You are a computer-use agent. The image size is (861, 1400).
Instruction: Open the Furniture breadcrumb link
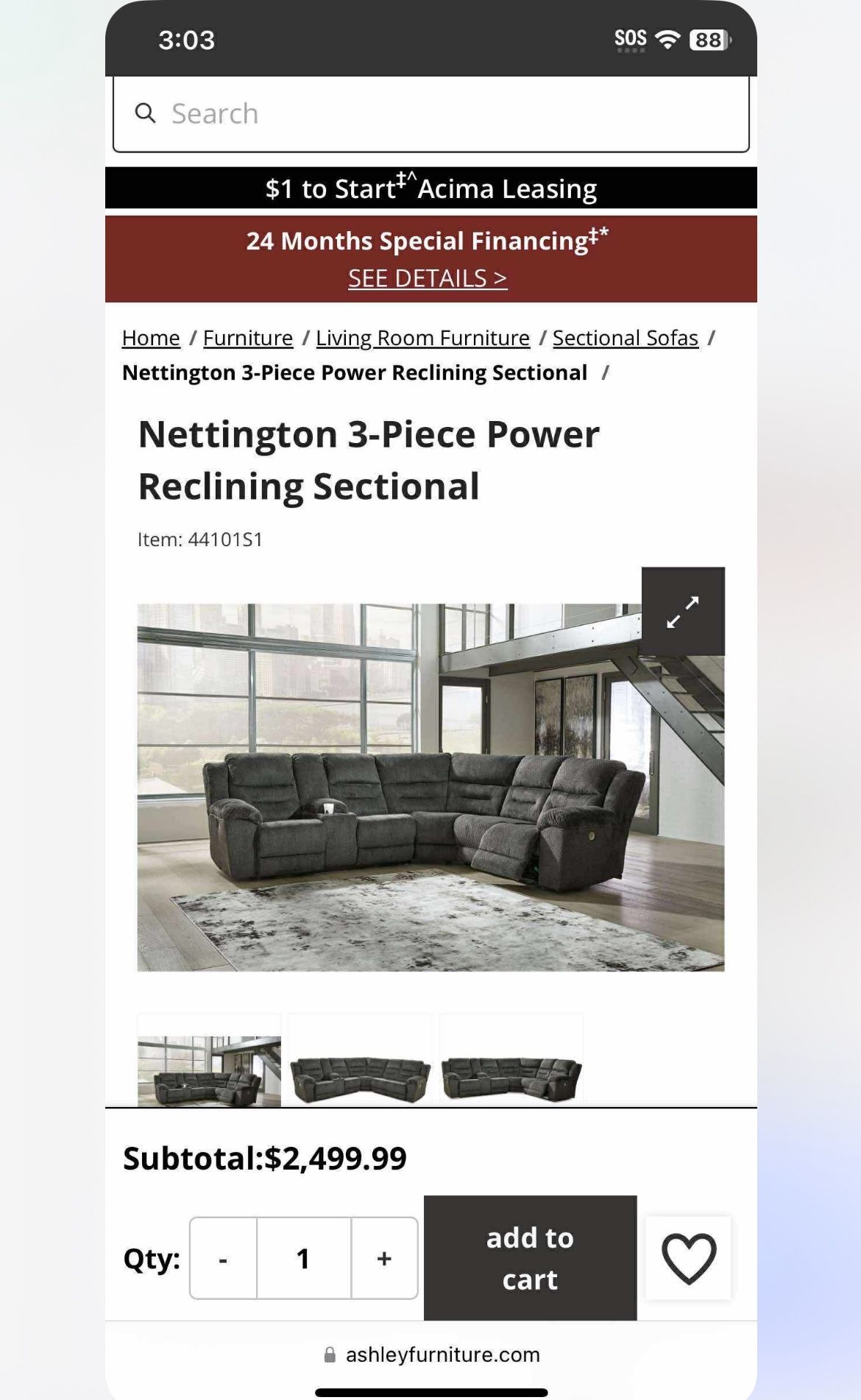[x=248, y=338]
